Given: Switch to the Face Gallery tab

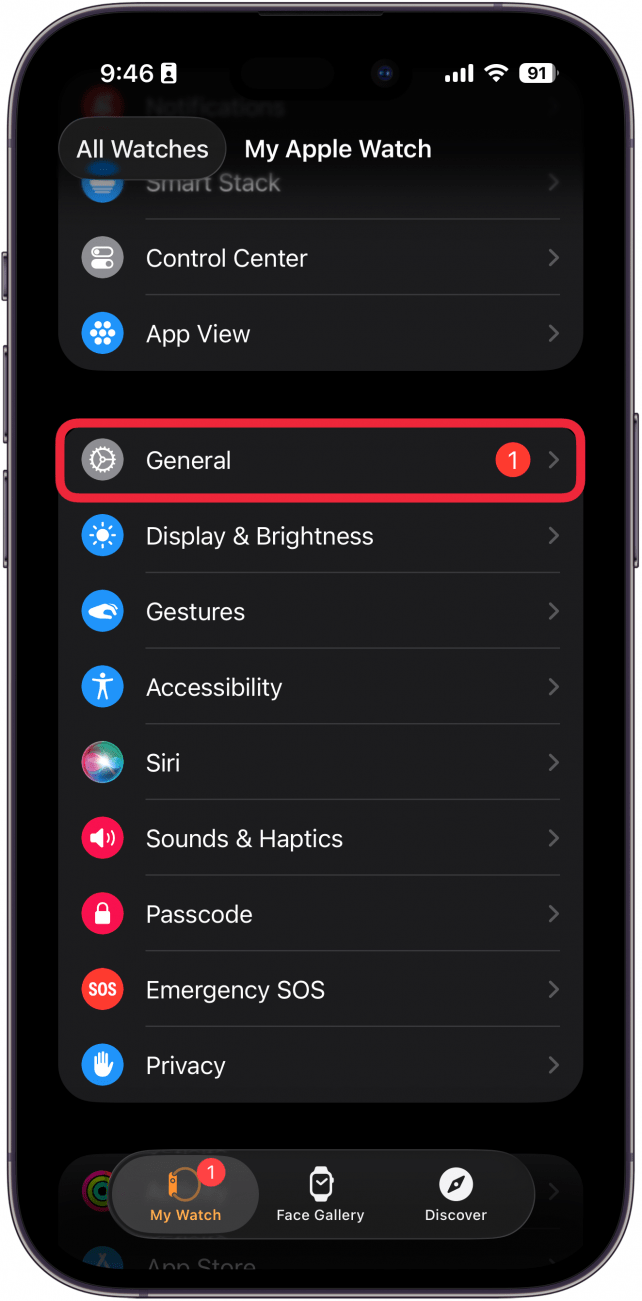Looking at the screenshot, I should [x=320, y=1195].
